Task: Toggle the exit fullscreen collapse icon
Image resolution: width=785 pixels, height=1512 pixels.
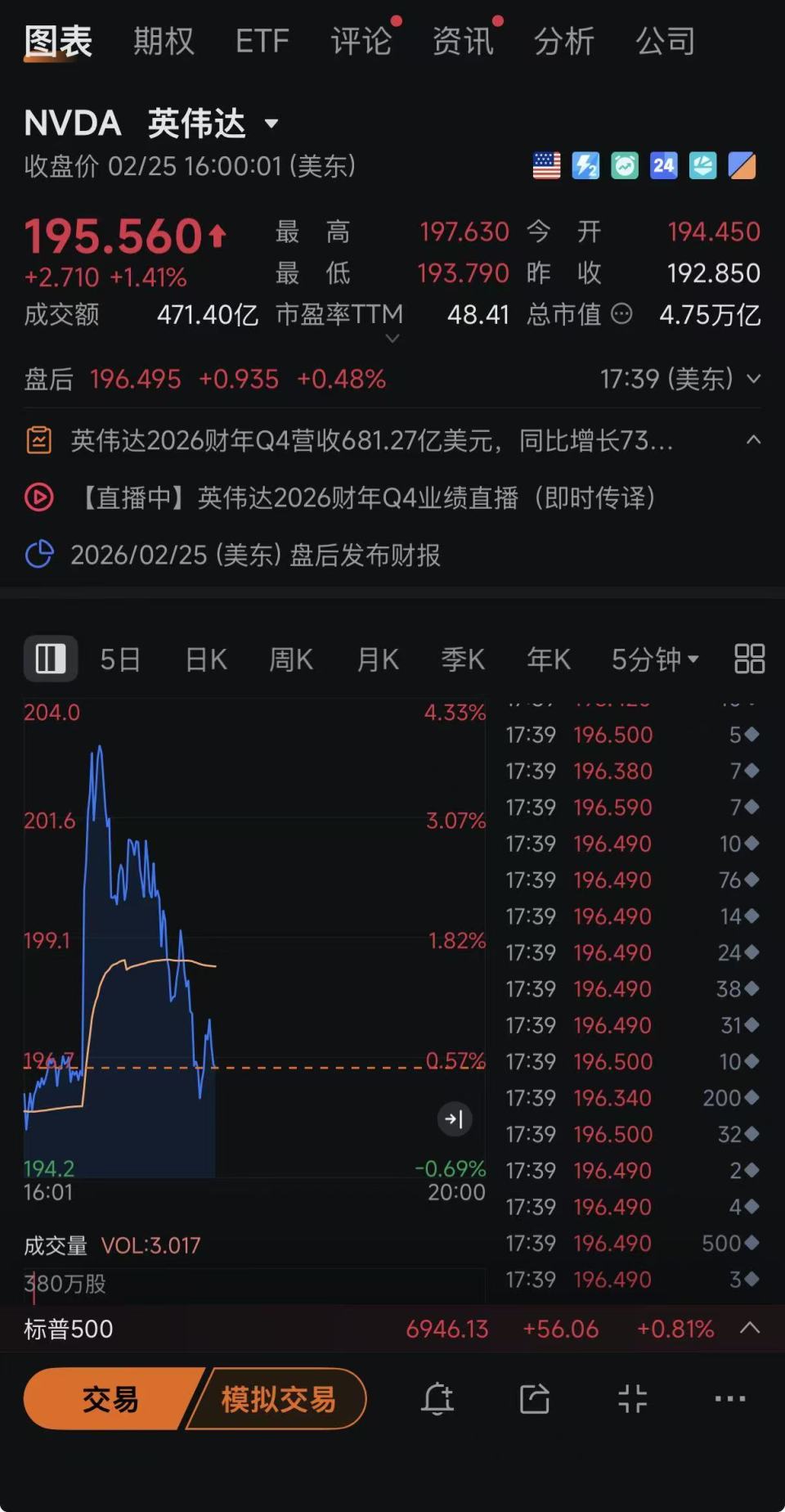Action: 633,1399
